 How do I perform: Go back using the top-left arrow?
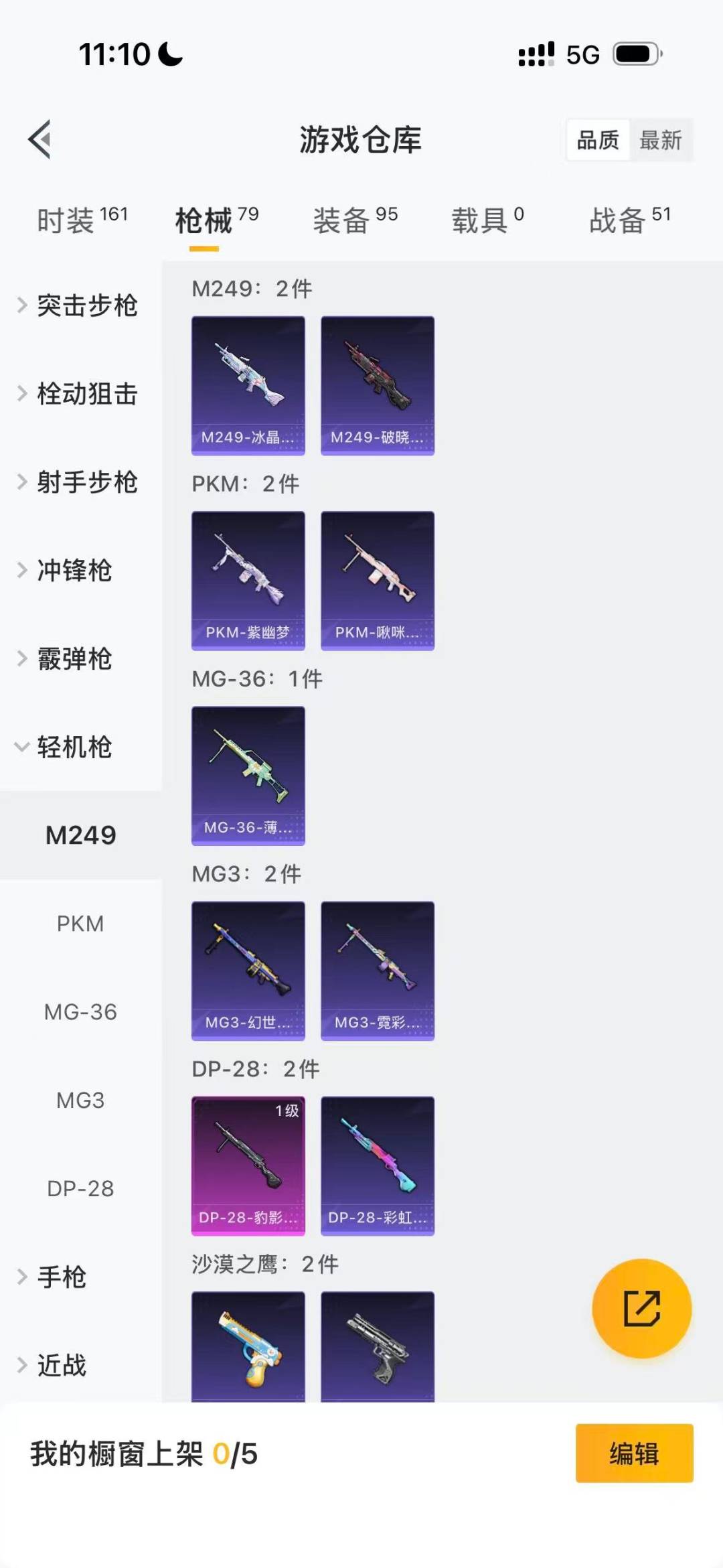[40, 139]
